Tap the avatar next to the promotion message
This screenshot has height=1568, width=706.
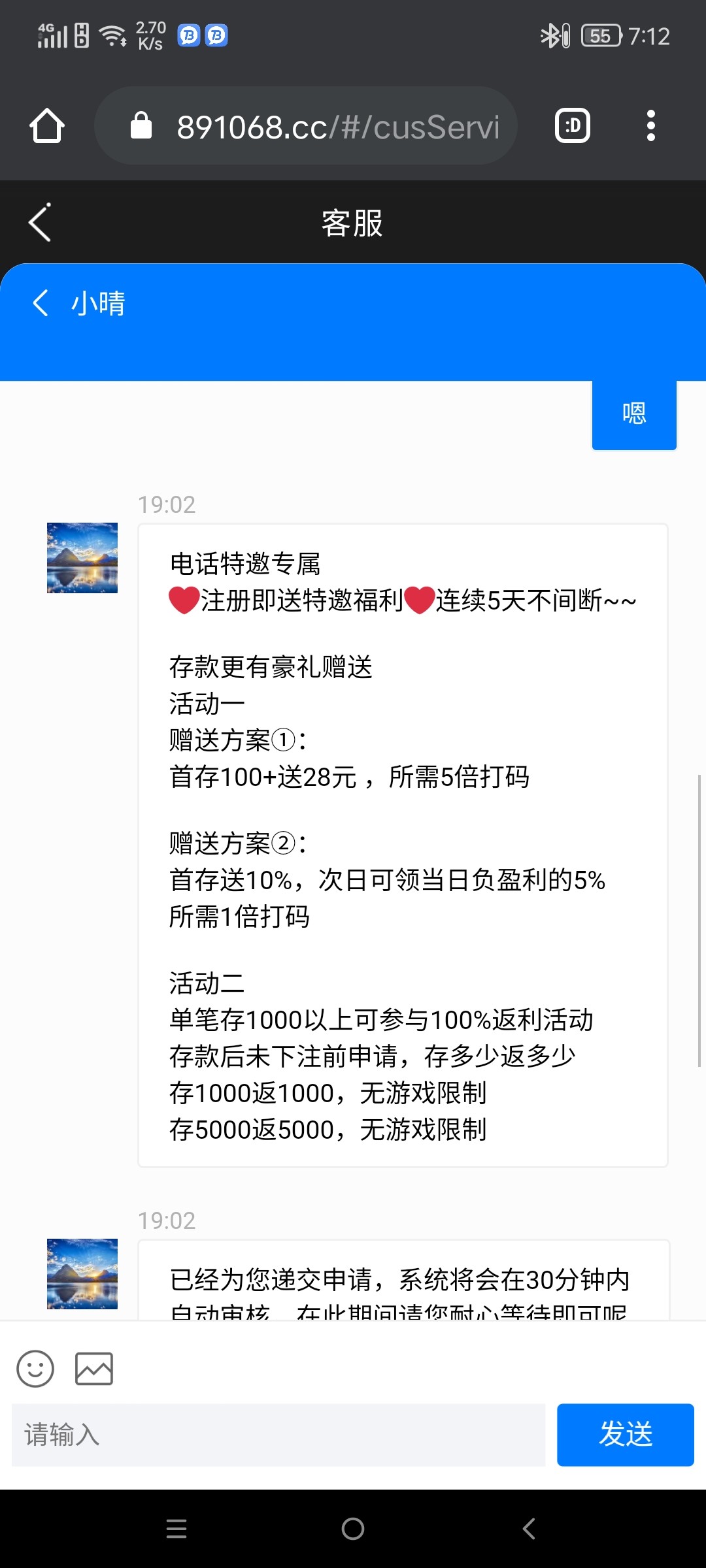pos(82,559)
